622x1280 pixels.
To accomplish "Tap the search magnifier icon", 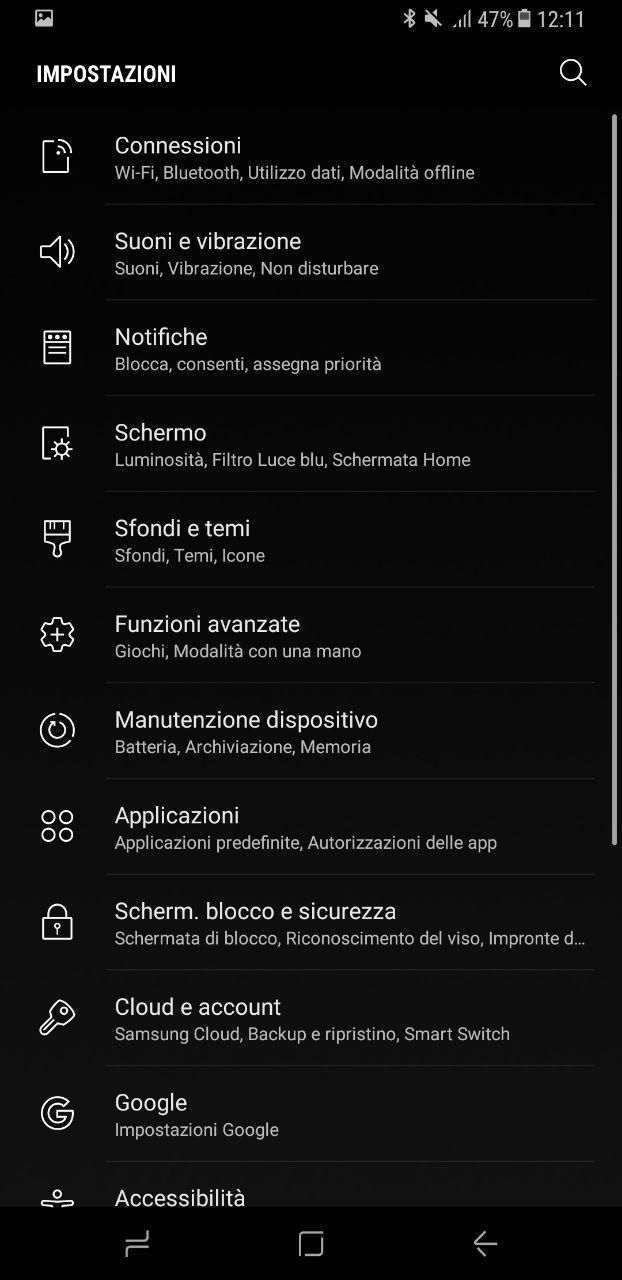I will [x=573, y=73].
